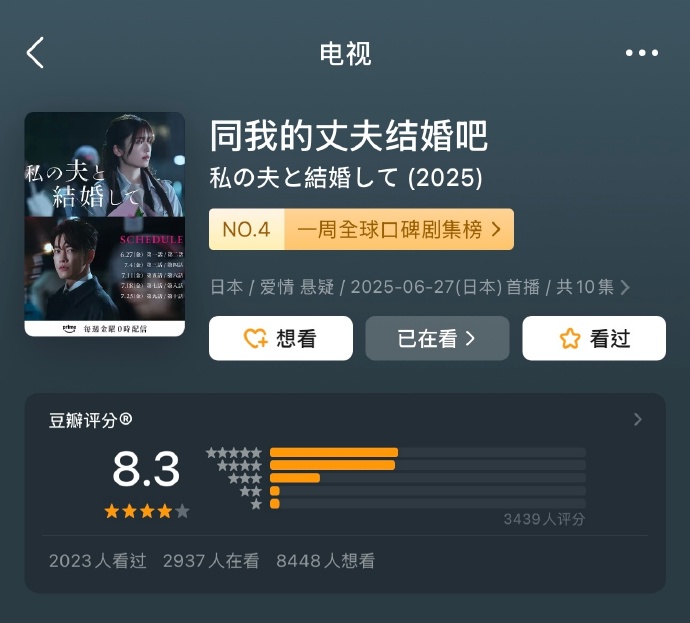This screenshot has width=690, height=623.
Task: Tap the 已在看 status button
Action: [437, 338]
